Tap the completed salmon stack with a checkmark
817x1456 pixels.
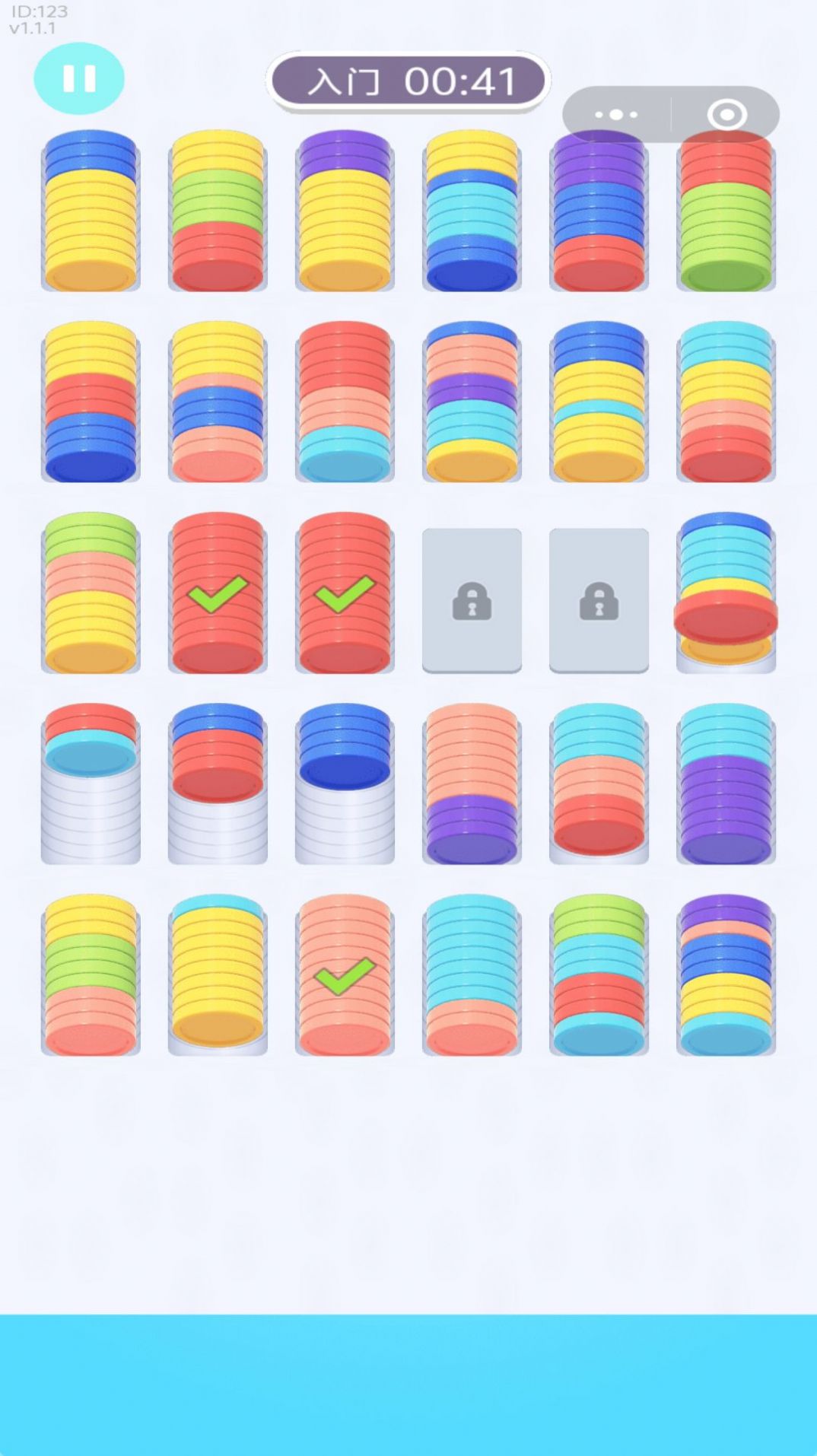tap(345, 975)
